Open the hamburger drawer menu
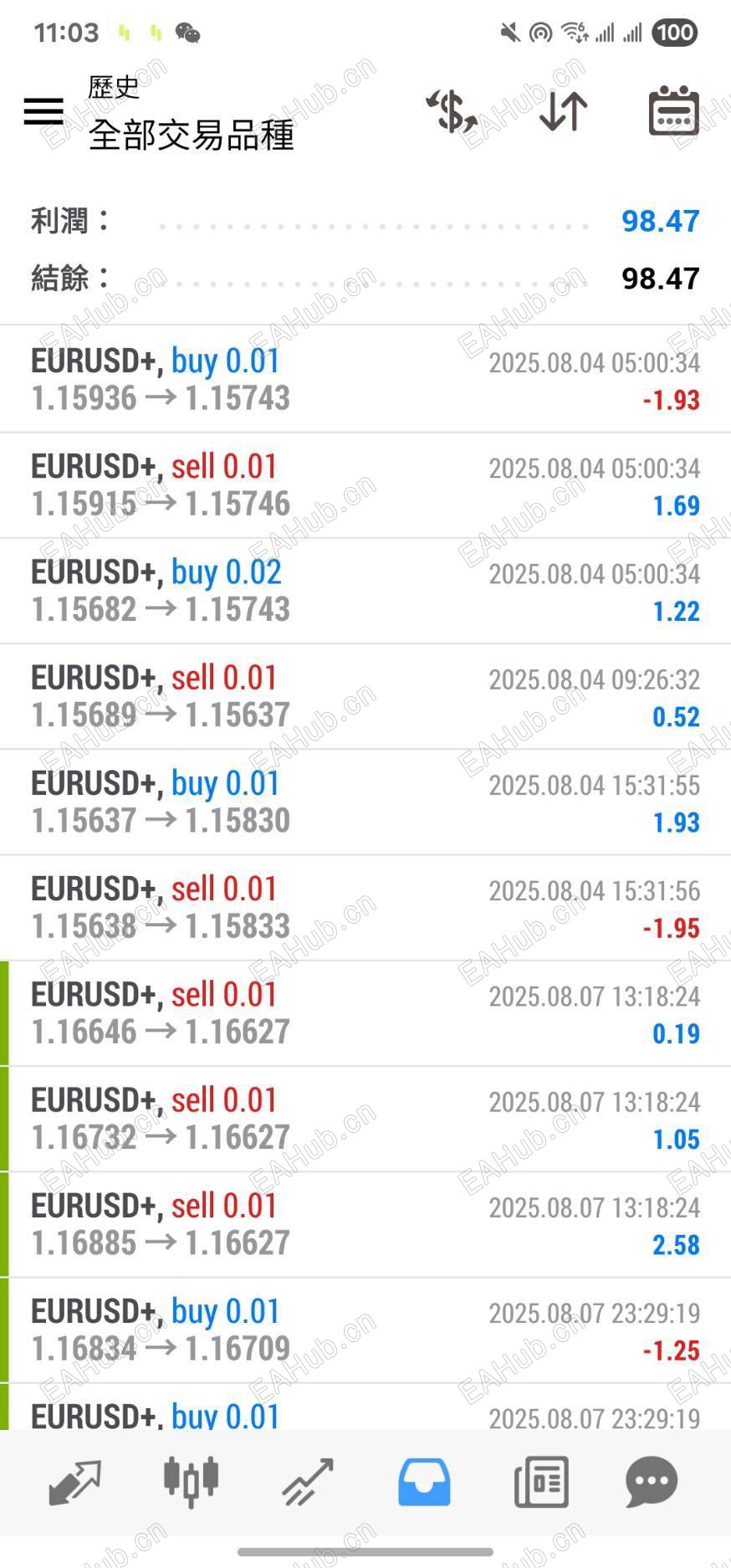 pyautogui.click(x=43, y=111)
